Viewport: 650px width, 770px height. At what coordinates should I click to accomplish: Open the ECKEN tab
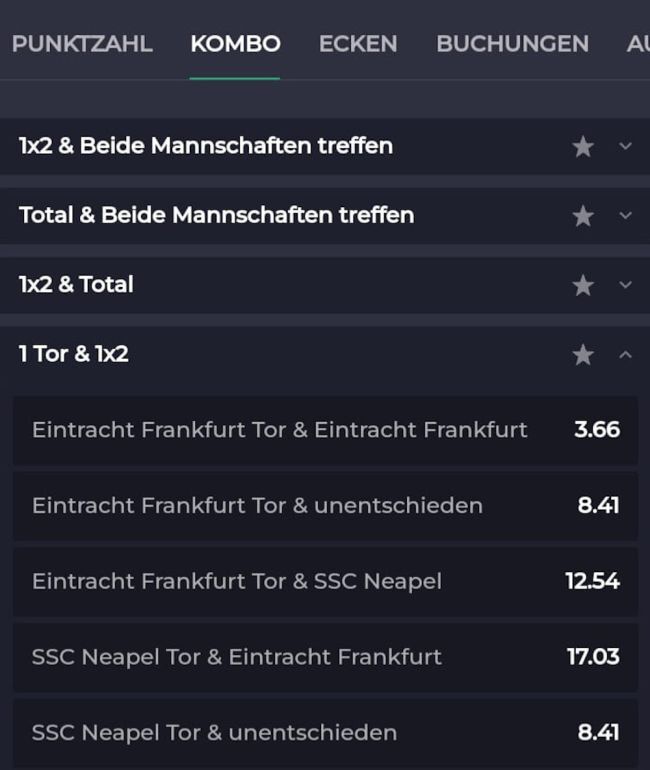click(x=358, y=44)
